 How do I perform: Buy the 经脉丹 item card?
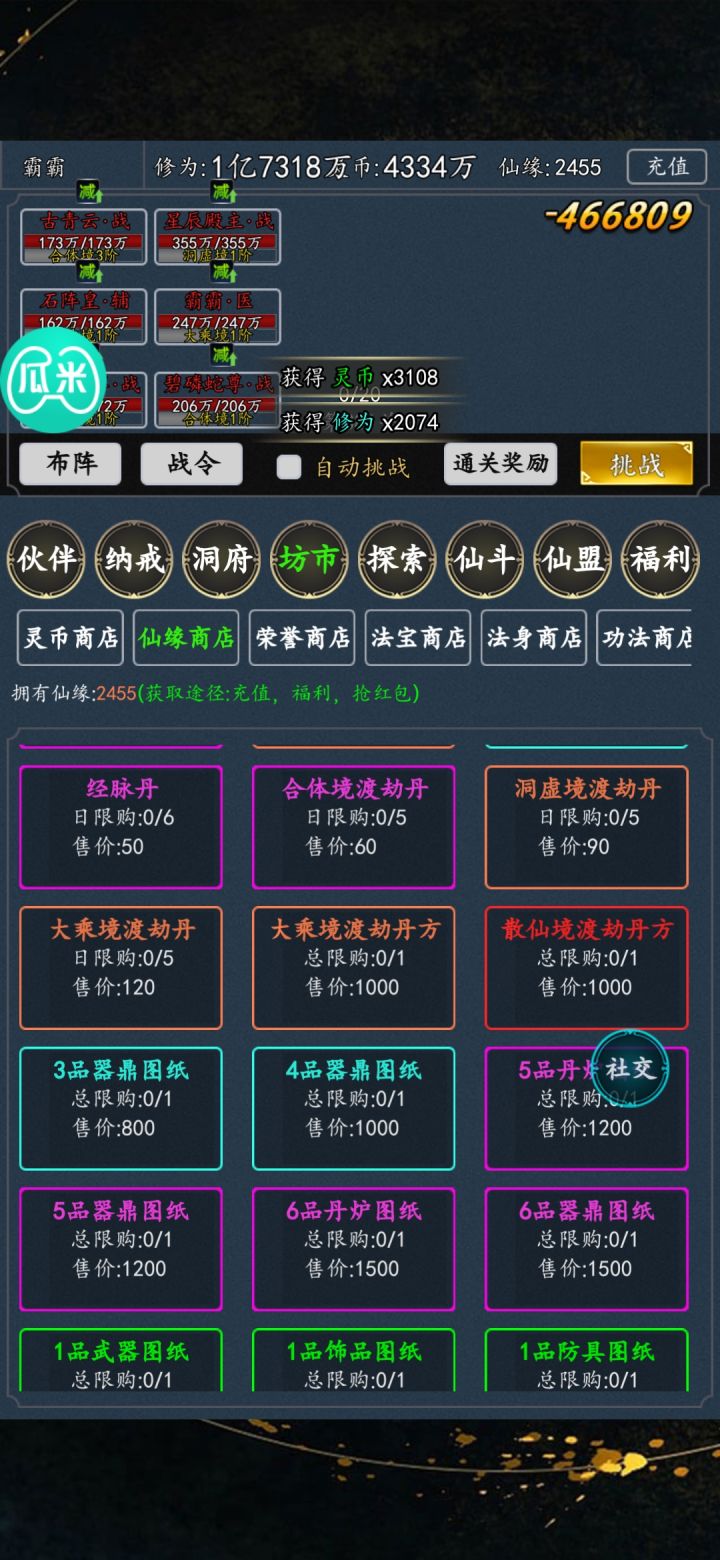pyautogui.click(x=120, y=828)
